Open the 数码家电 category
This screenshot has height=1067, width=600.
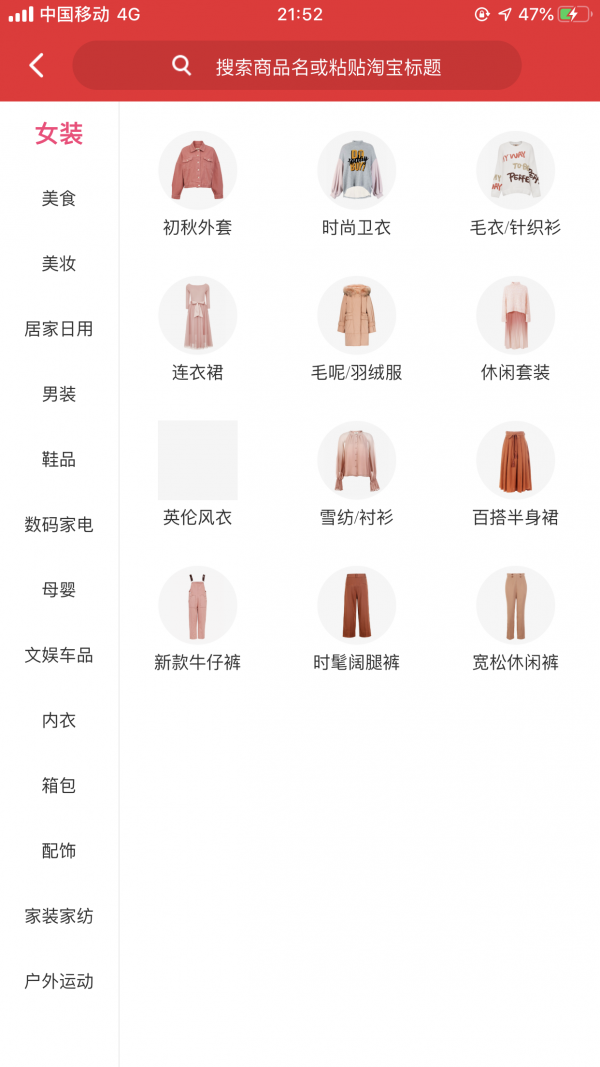pos(59,524)
